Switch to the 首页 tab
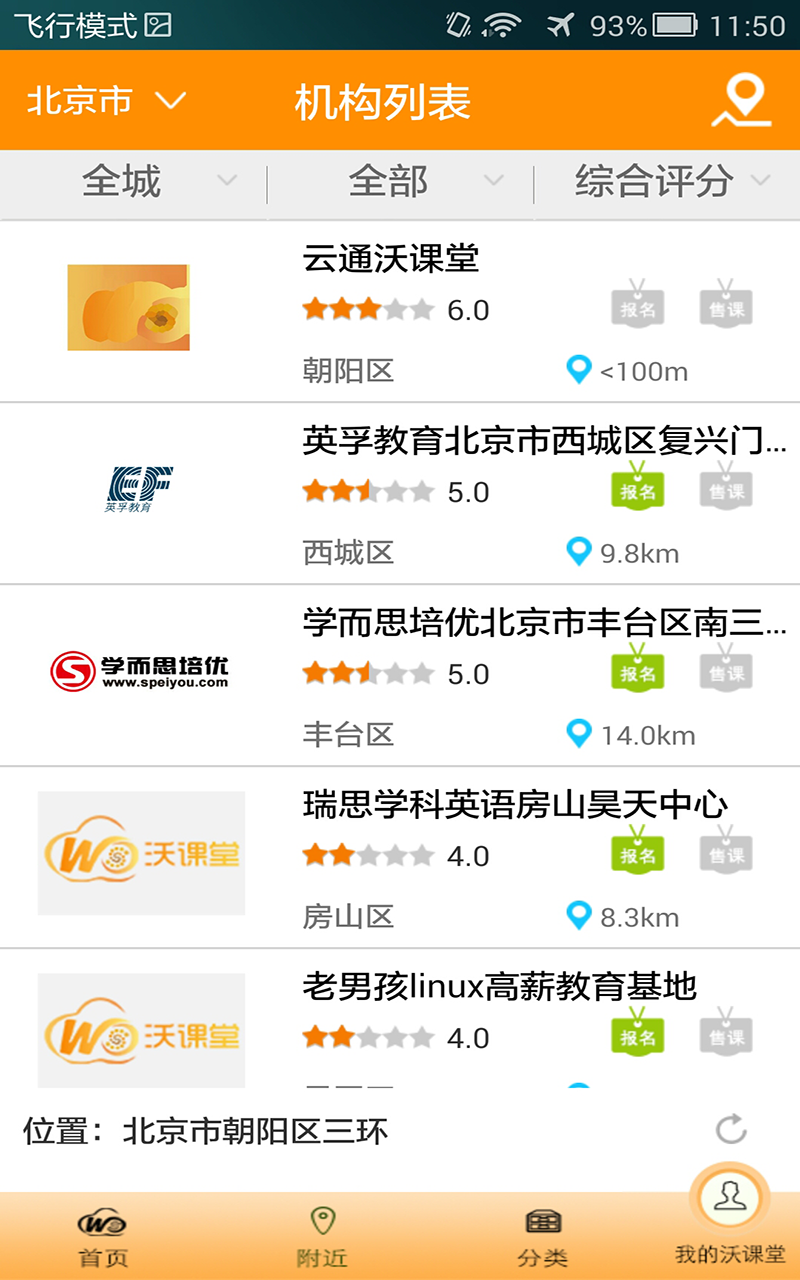The image size is (800, 1280). coord(103,1237)
